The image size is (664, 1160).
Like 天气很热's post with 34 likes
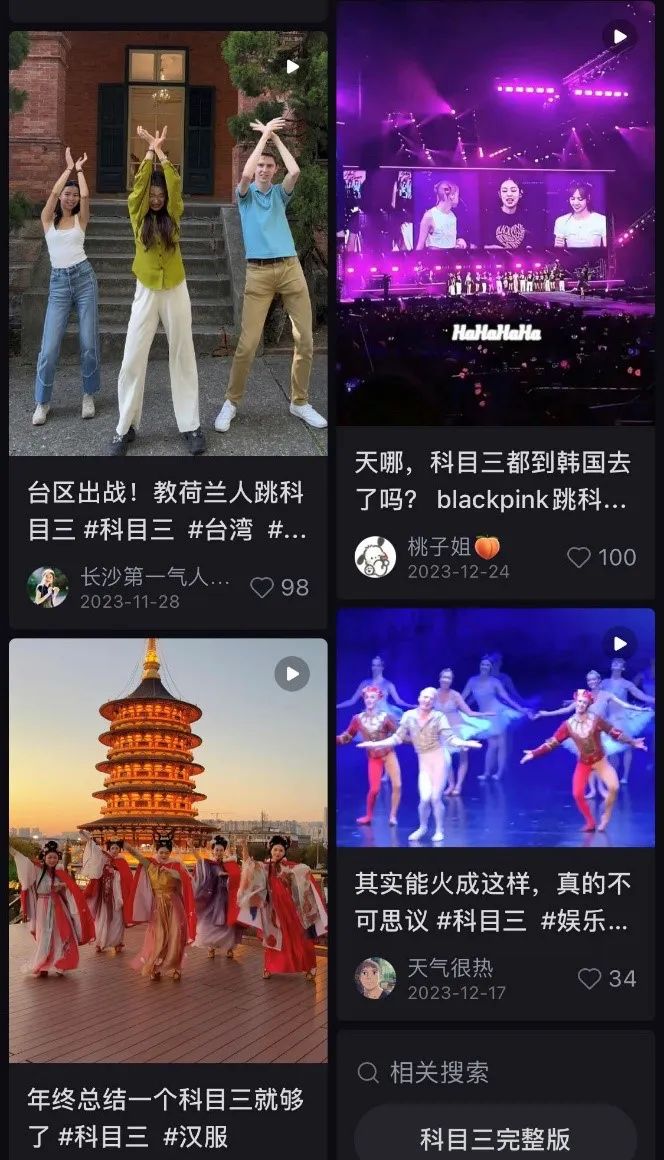pos(590,978)
